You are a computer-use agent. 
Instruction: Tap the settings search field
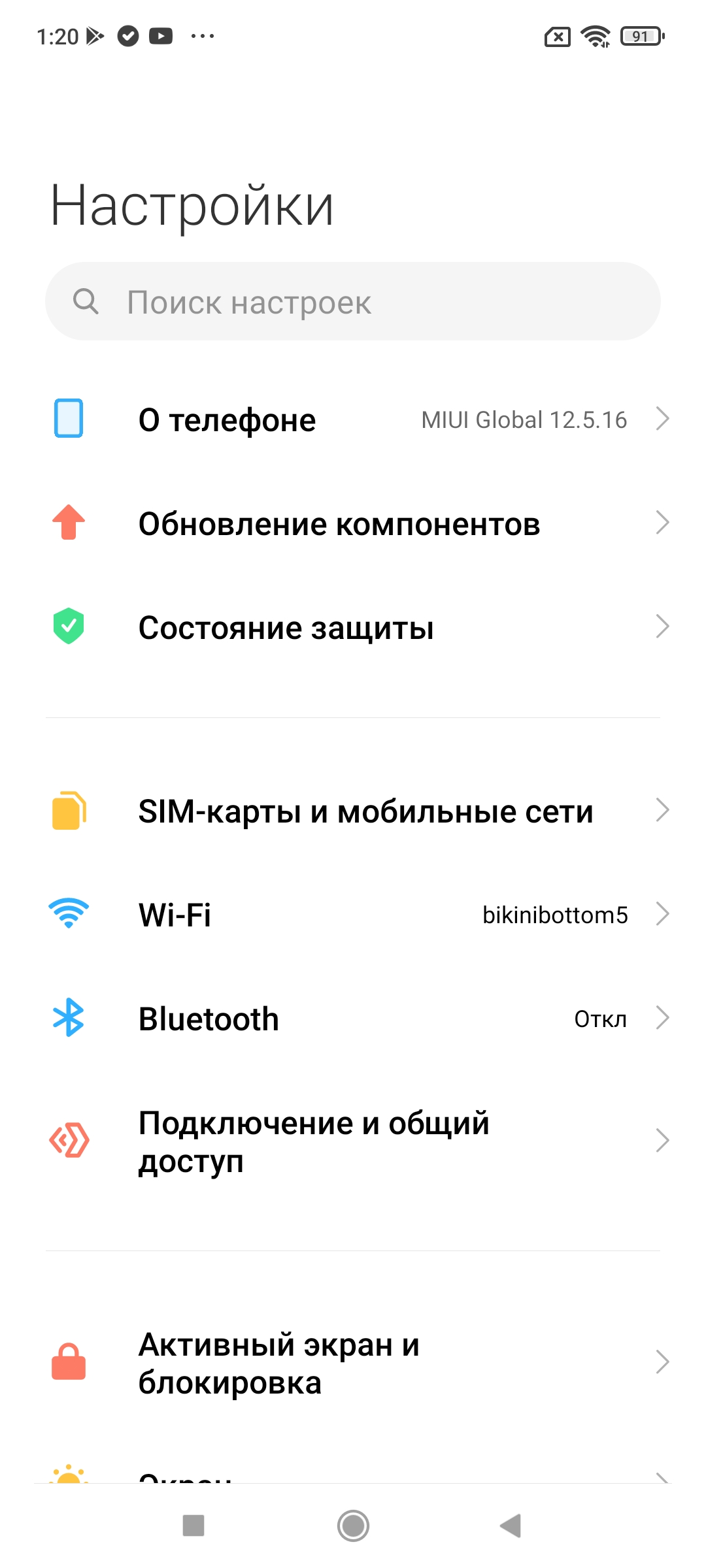[353, 302]
